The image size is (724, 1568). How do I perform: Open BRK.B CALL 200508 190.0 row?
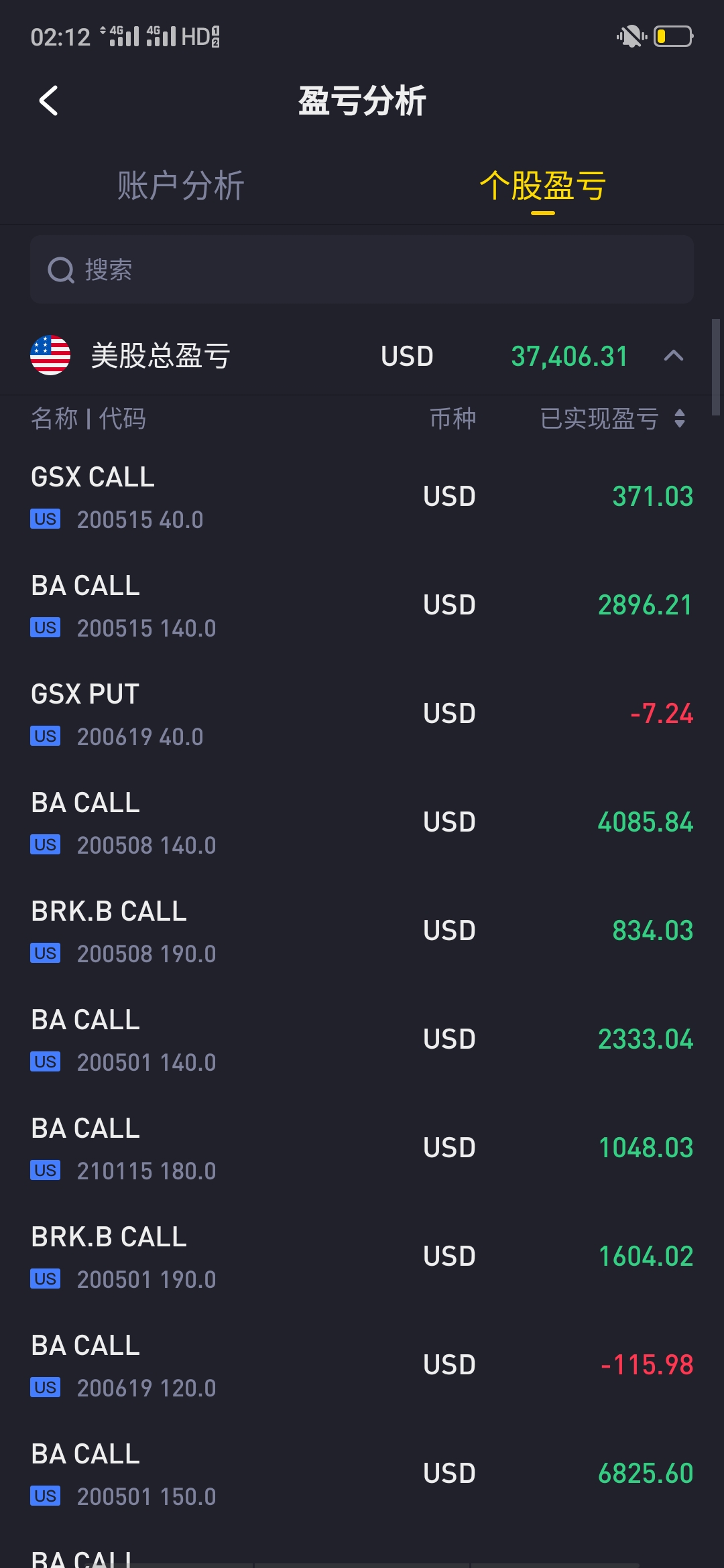pos(362,931)
